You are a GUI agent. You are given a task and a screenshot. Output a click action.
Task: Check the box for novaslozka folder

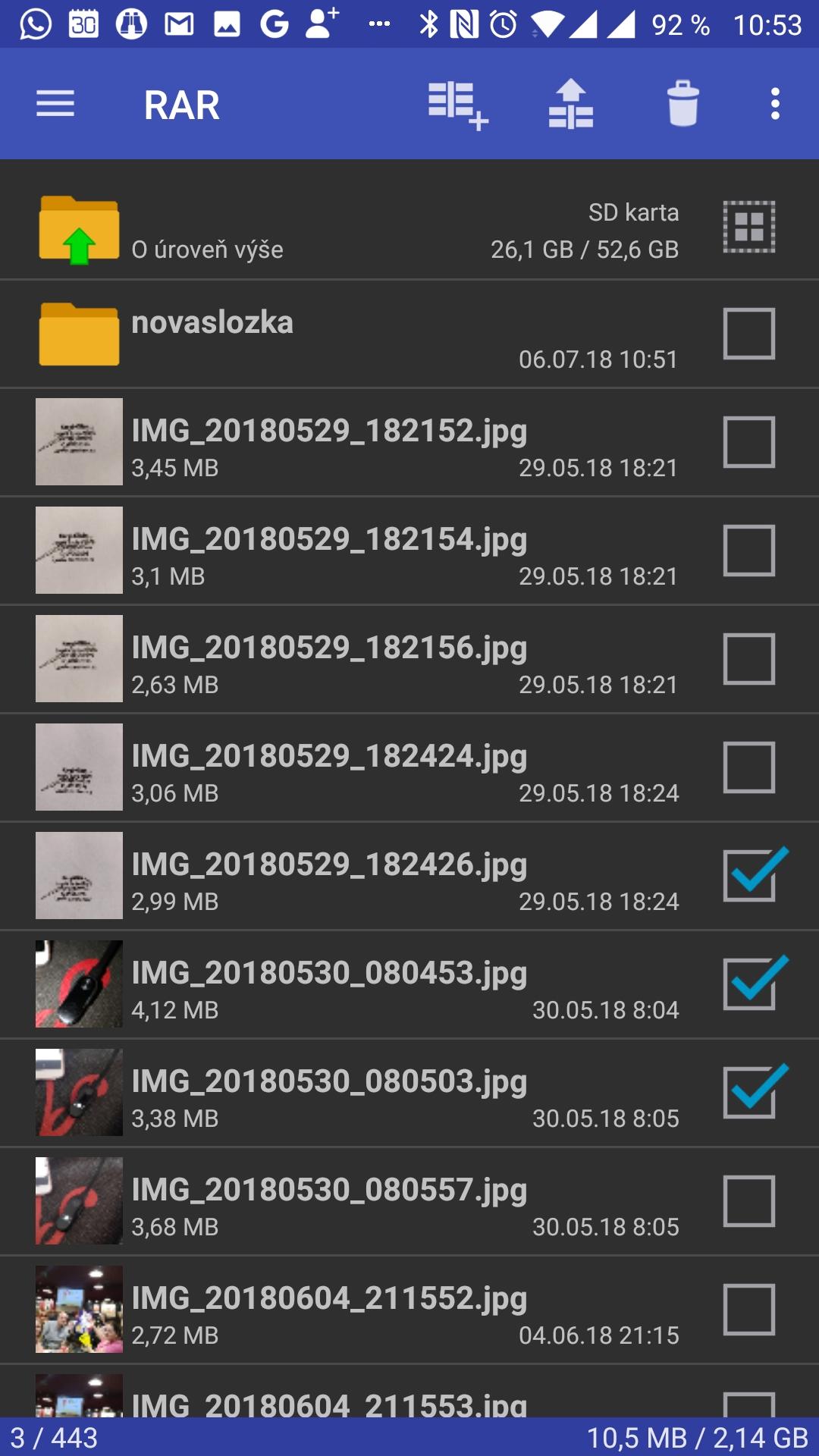(749, 334)
